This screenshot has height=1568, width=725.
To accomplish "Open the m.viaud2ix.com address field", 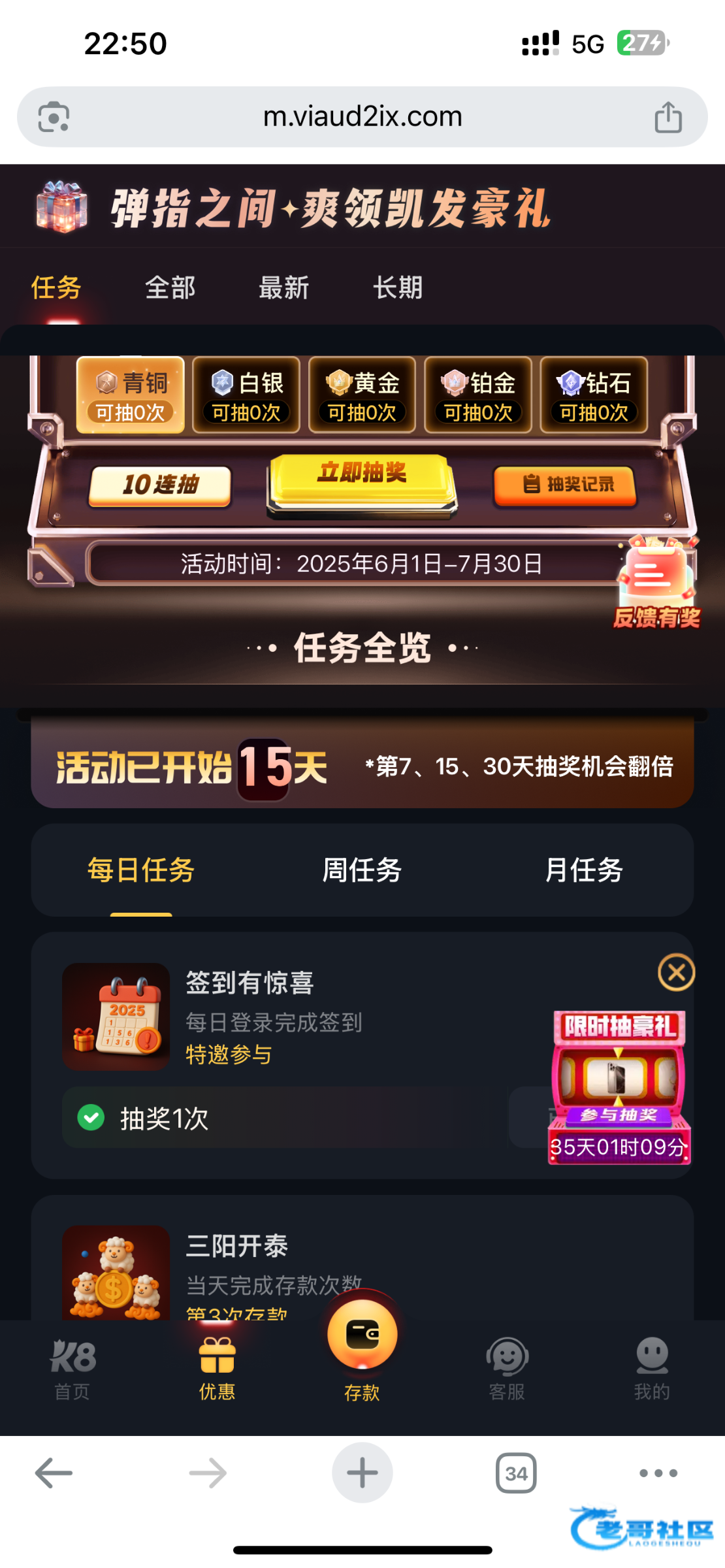I will tap(362, 117).
